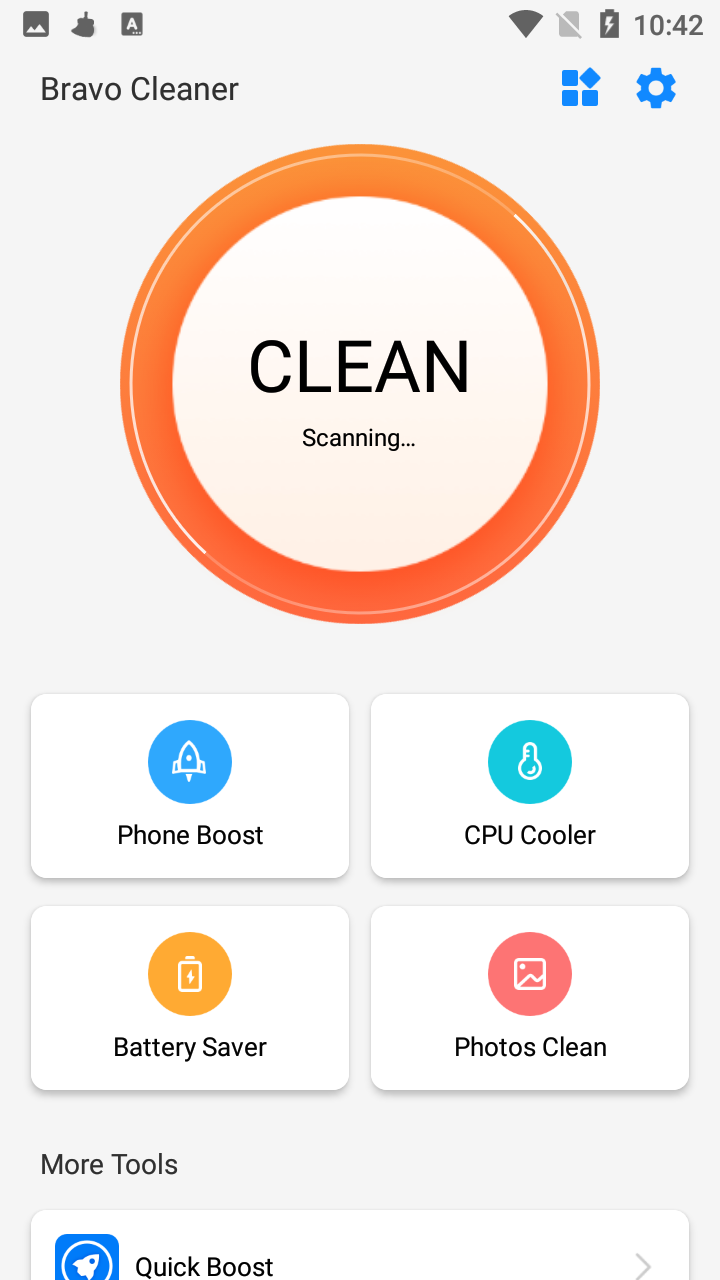Select the Phone Boost card
Screen dimensions: 720x1280
(x=190, y=786)
